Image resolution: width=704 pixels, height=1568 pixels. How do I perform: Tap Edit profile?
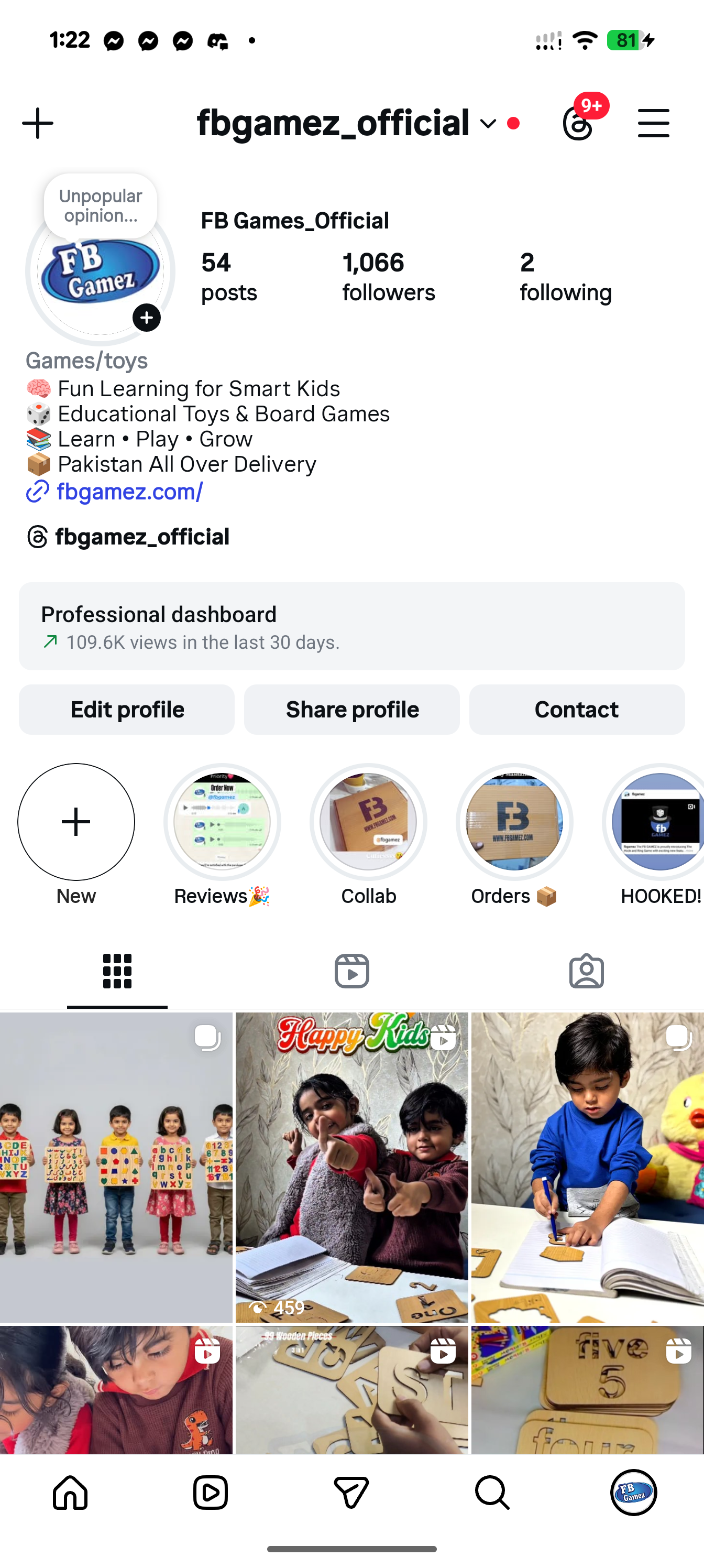tap(127, 710)
